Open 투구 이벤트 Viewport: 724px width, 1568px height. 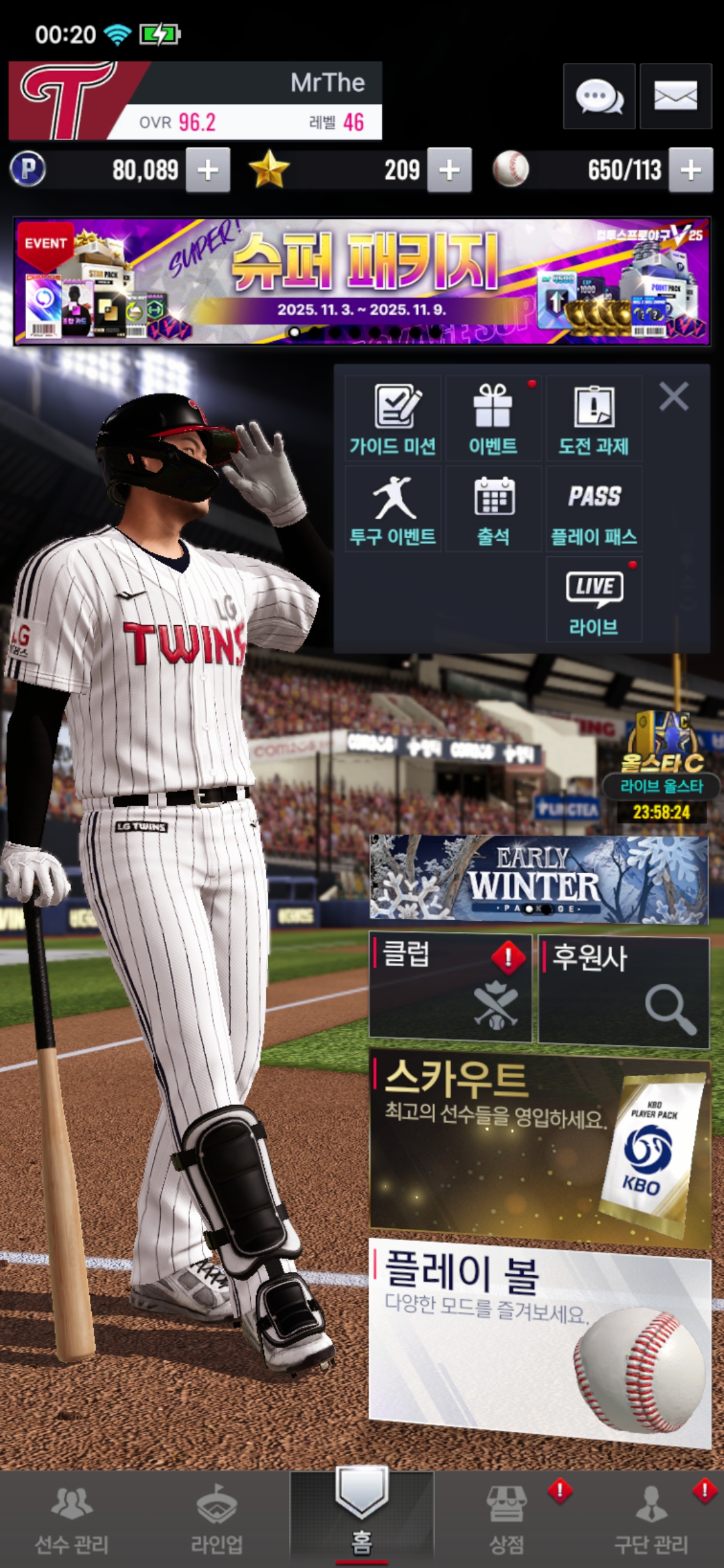tap(394, 509)
